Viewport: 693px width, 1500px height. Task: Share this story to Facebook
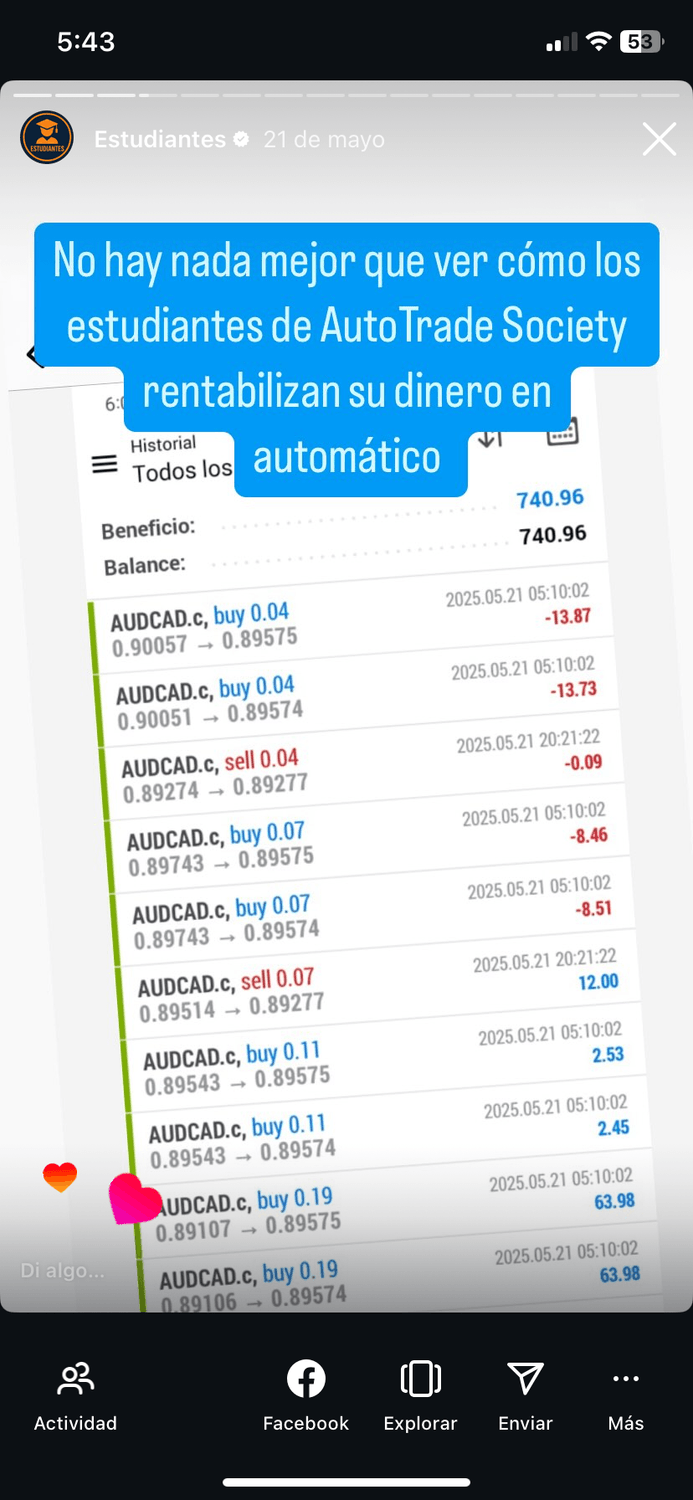tap(306, 1395)
